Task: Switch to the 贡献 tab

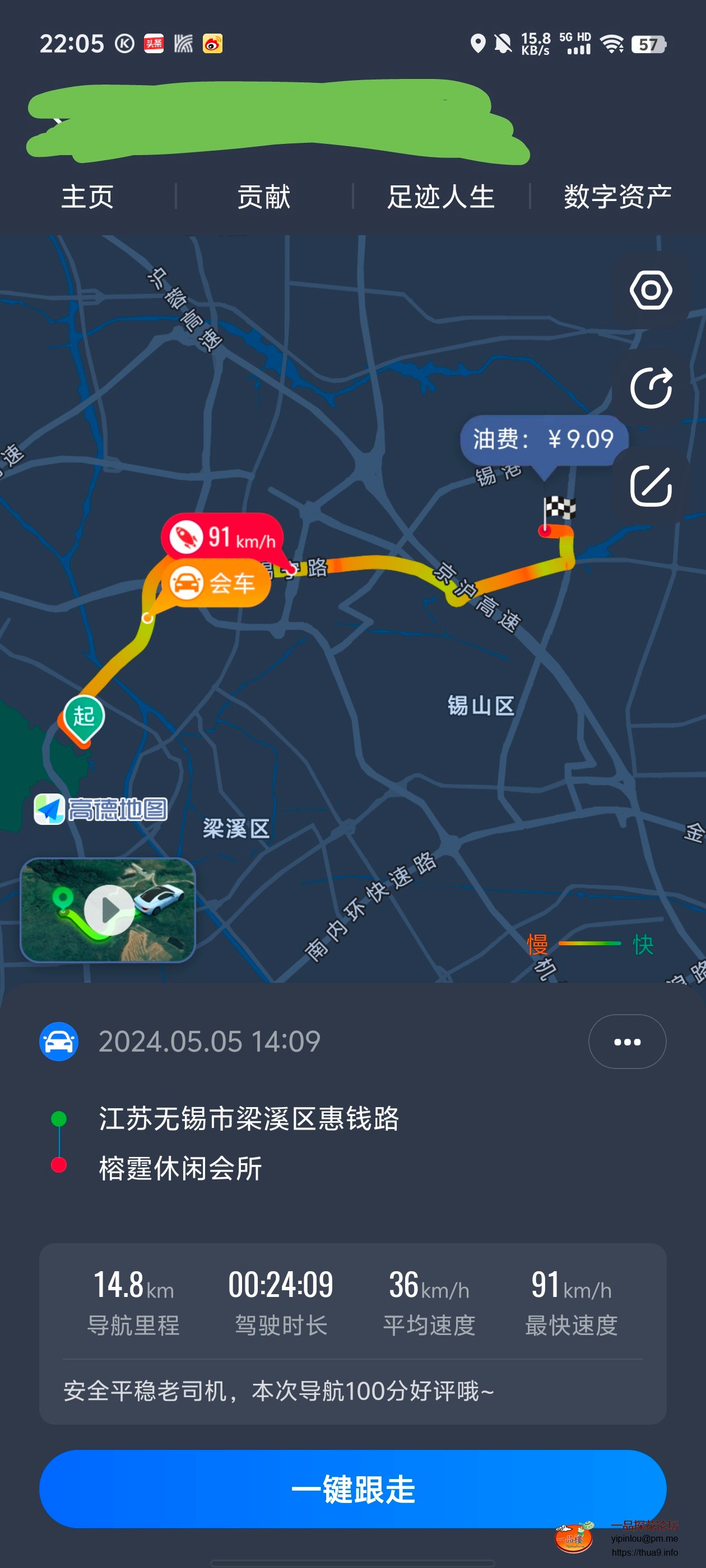Action: (264, 197)
